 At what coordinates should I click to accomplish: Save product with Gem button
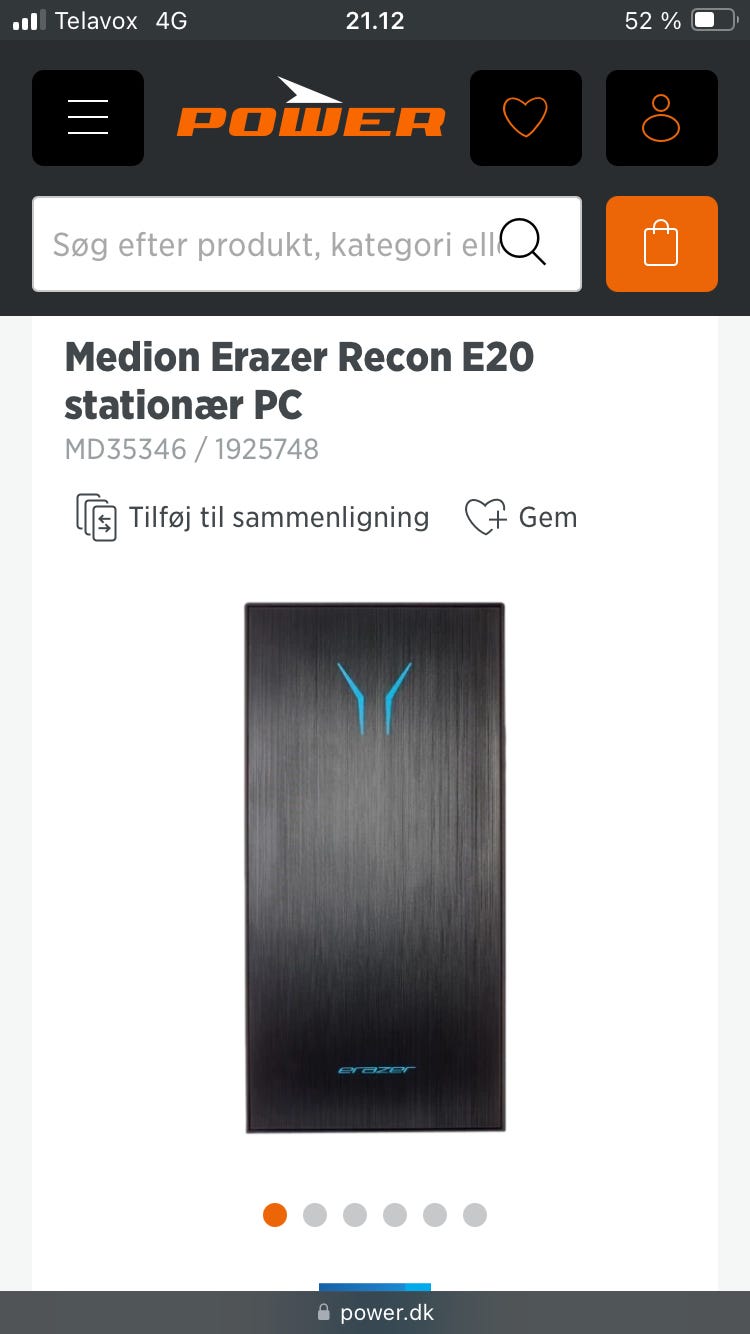521,517
